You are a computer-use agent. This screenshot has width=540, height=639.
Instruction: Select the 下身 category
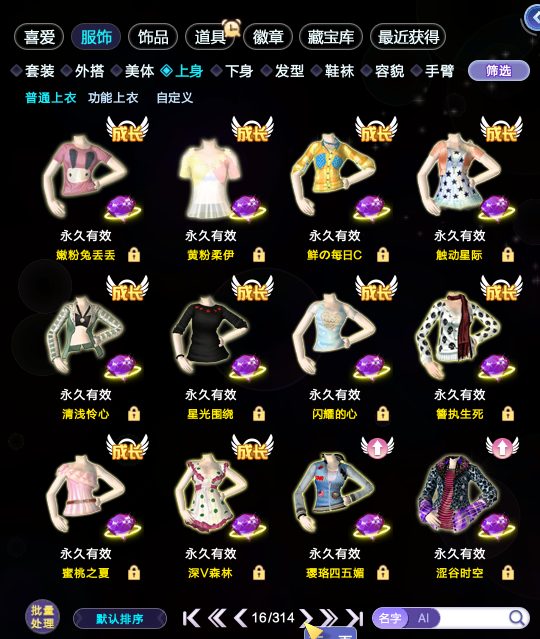(x=233, y=71)
